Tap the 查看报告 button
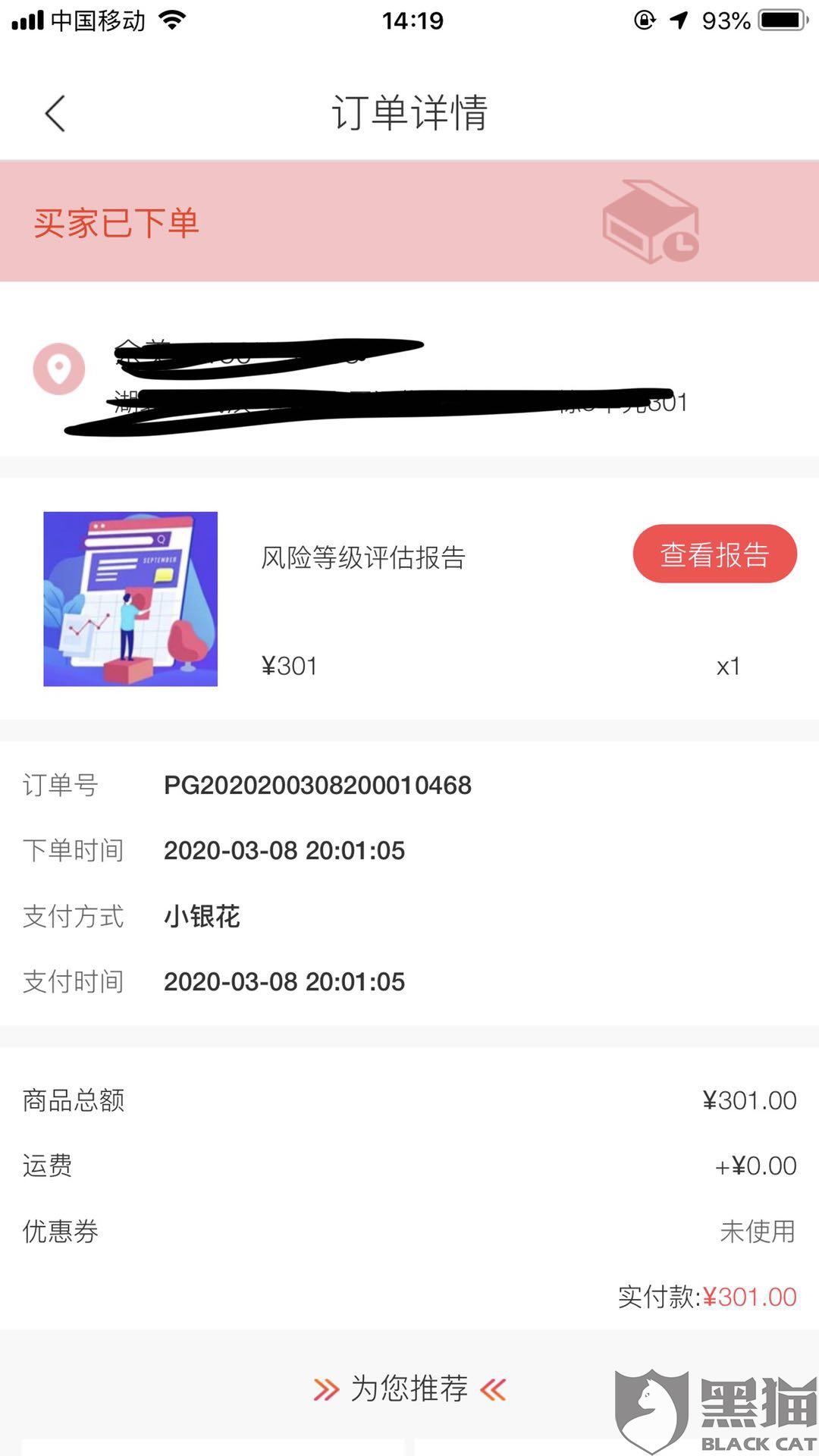Image resolution: width=819 pixels, height=1456 pixels. [x=714, y=554]
